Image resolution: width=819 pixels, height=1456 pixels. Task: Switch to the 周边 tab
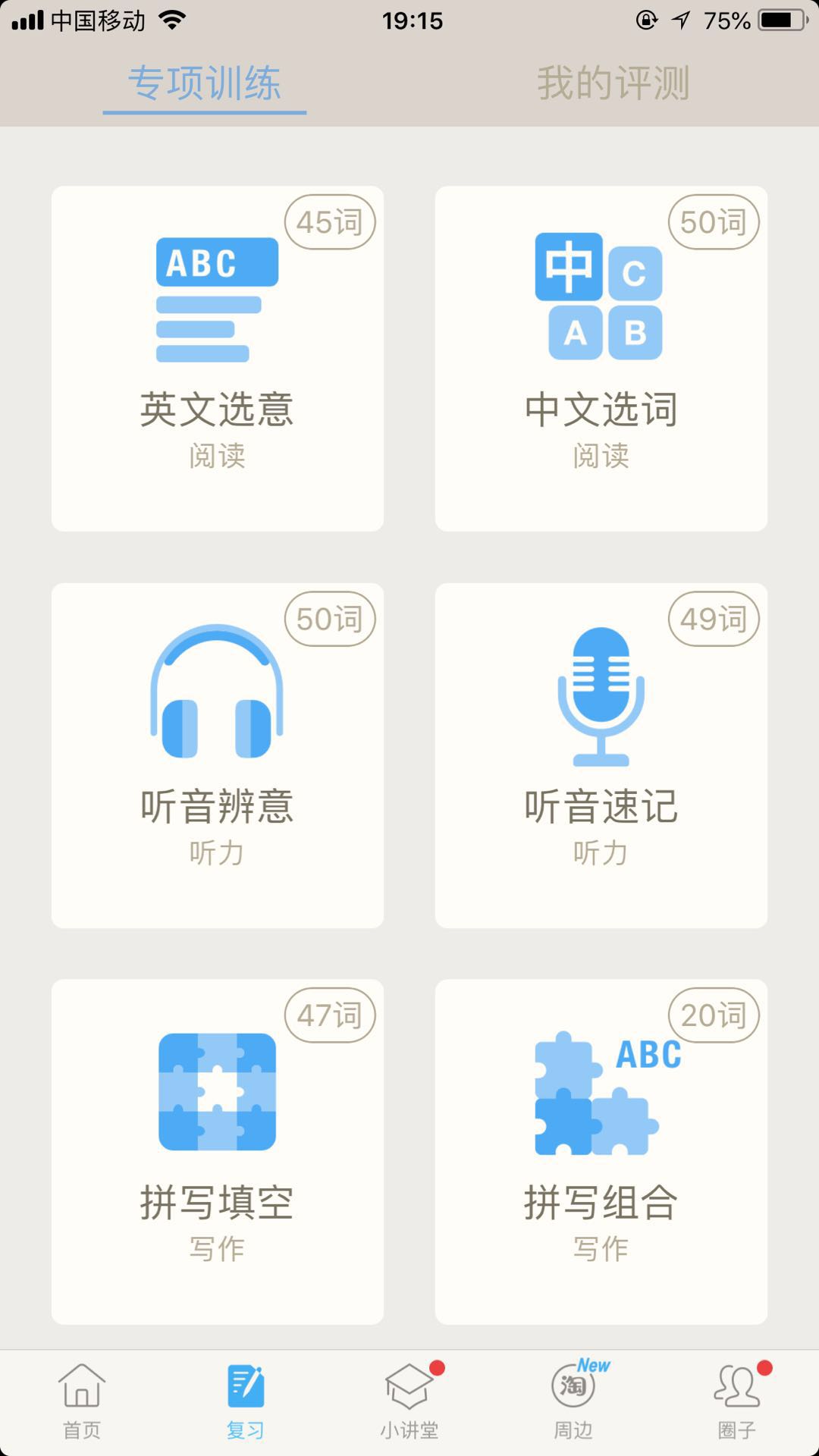(x=573, y=1401)
